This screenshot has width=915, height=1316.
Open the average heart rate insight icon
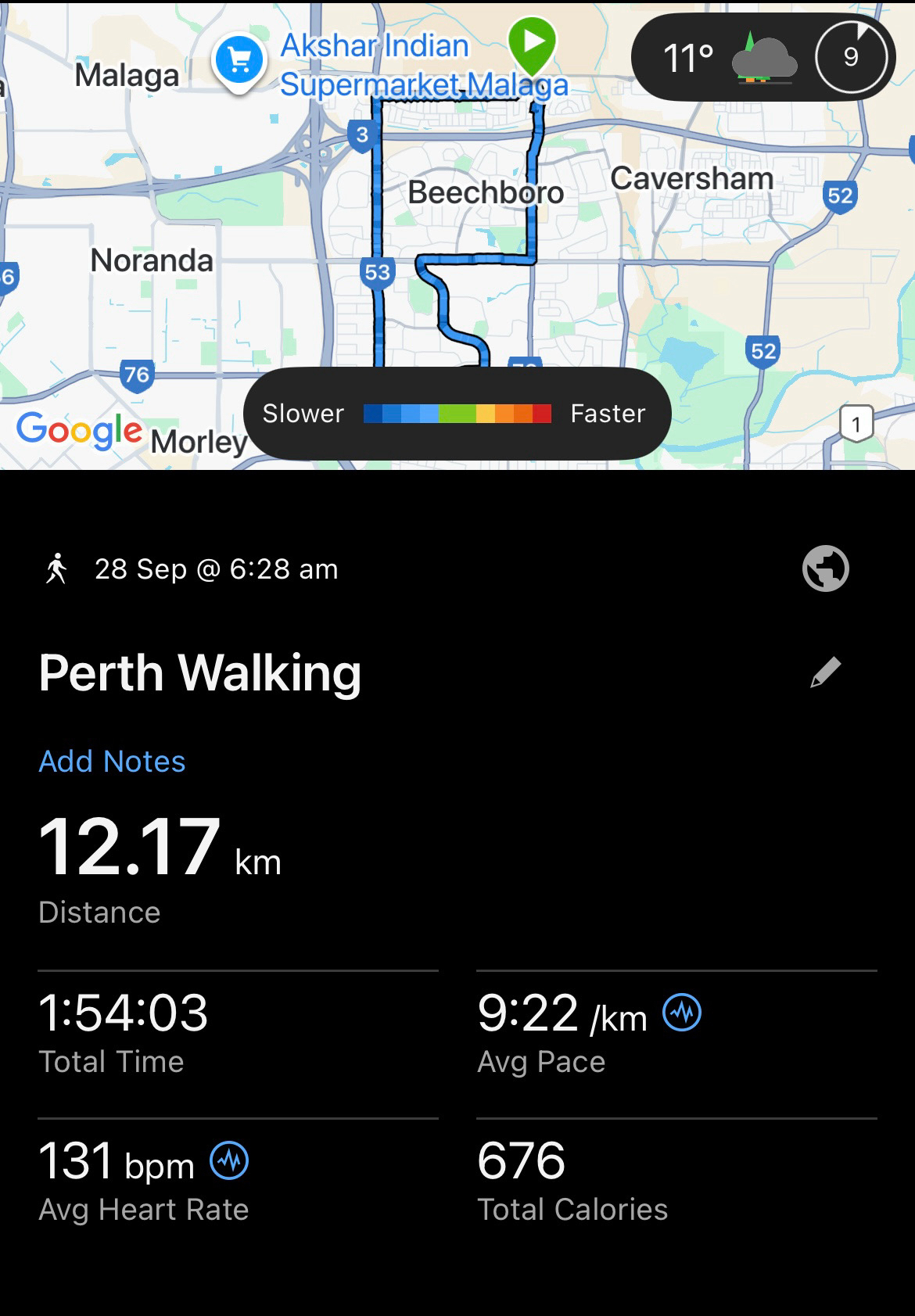[x=229, y=1160]
